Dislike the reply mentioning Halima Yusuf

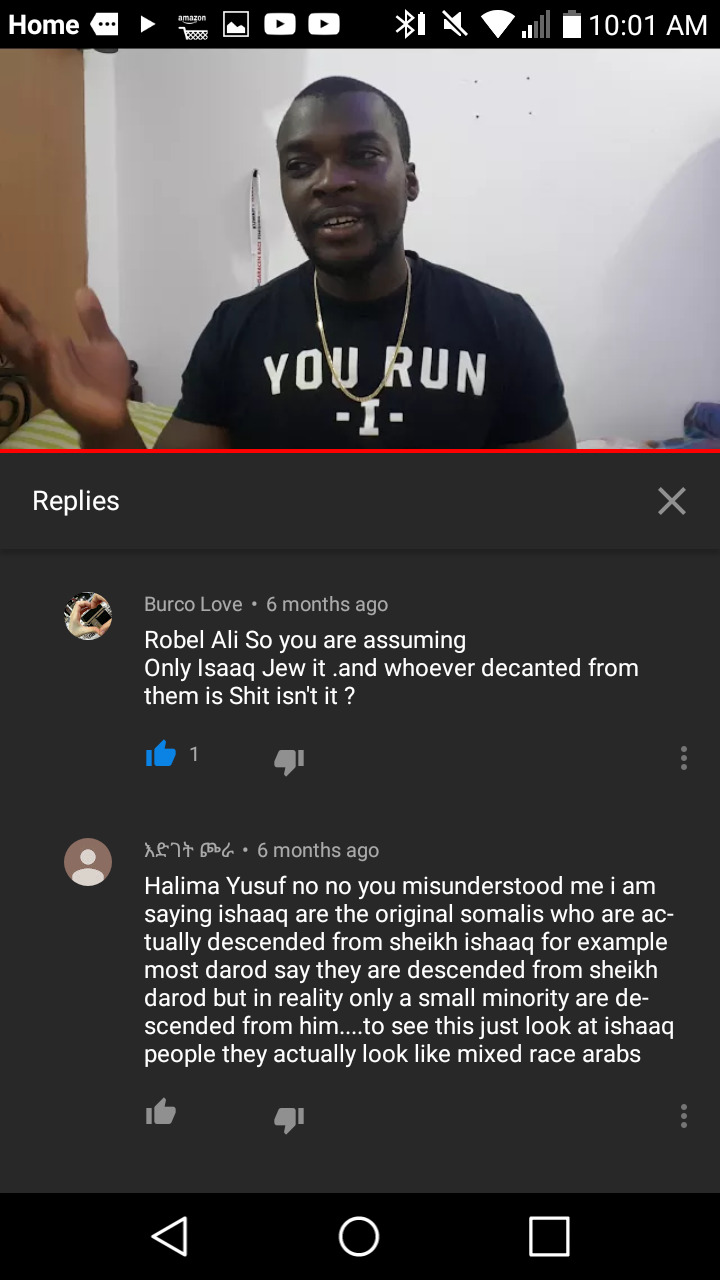(289, 1119)
